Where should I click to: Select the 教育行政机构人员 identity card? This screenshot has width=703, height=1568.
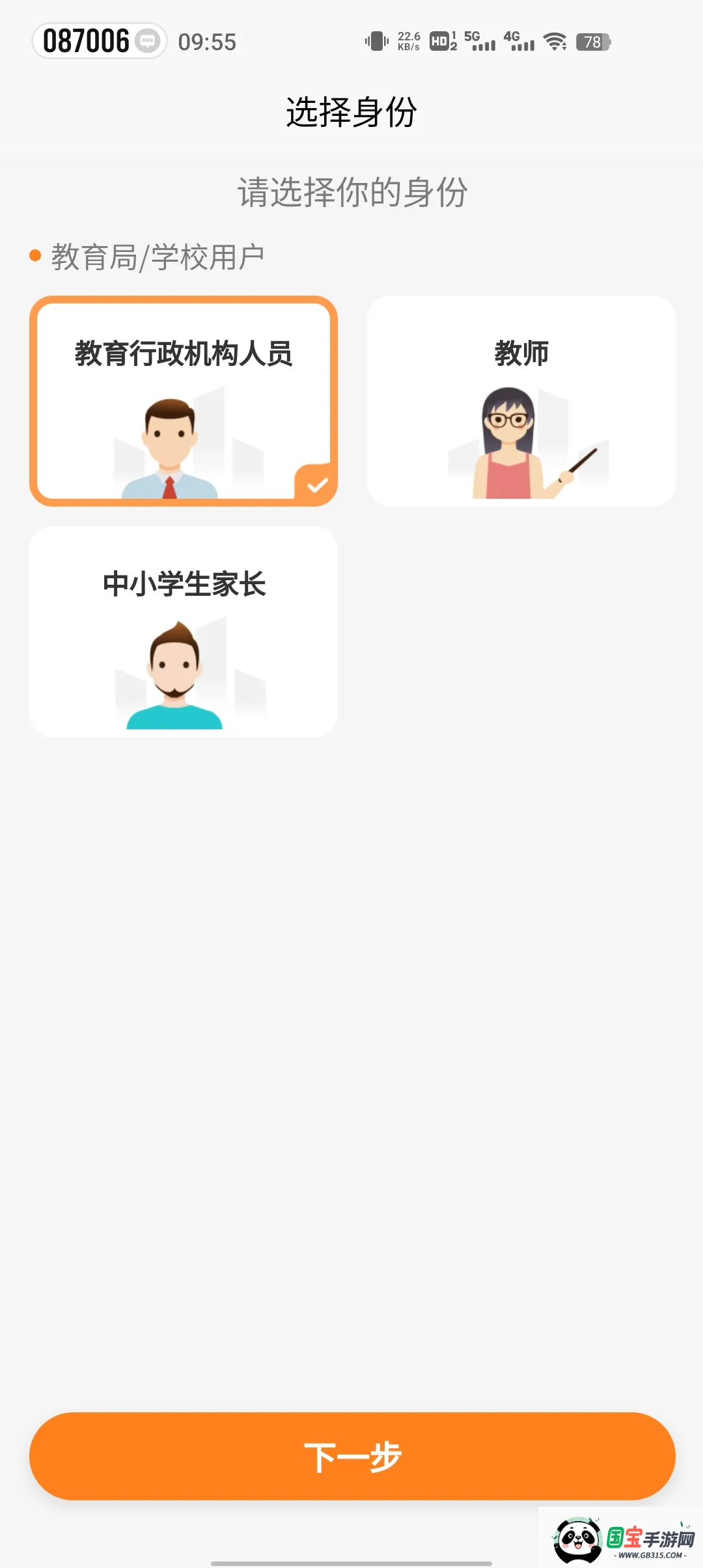pos(184,400)
